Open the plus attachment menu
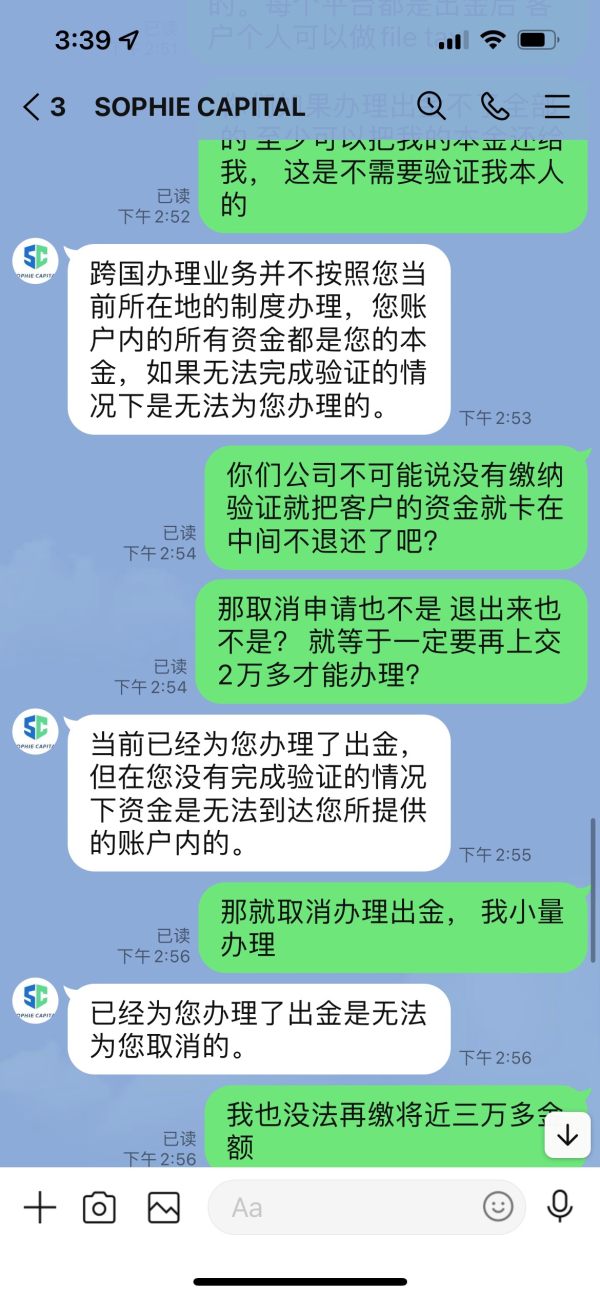Image resolution: width=600 pixels, height=1298 pixels. [x=40, y=1208]
